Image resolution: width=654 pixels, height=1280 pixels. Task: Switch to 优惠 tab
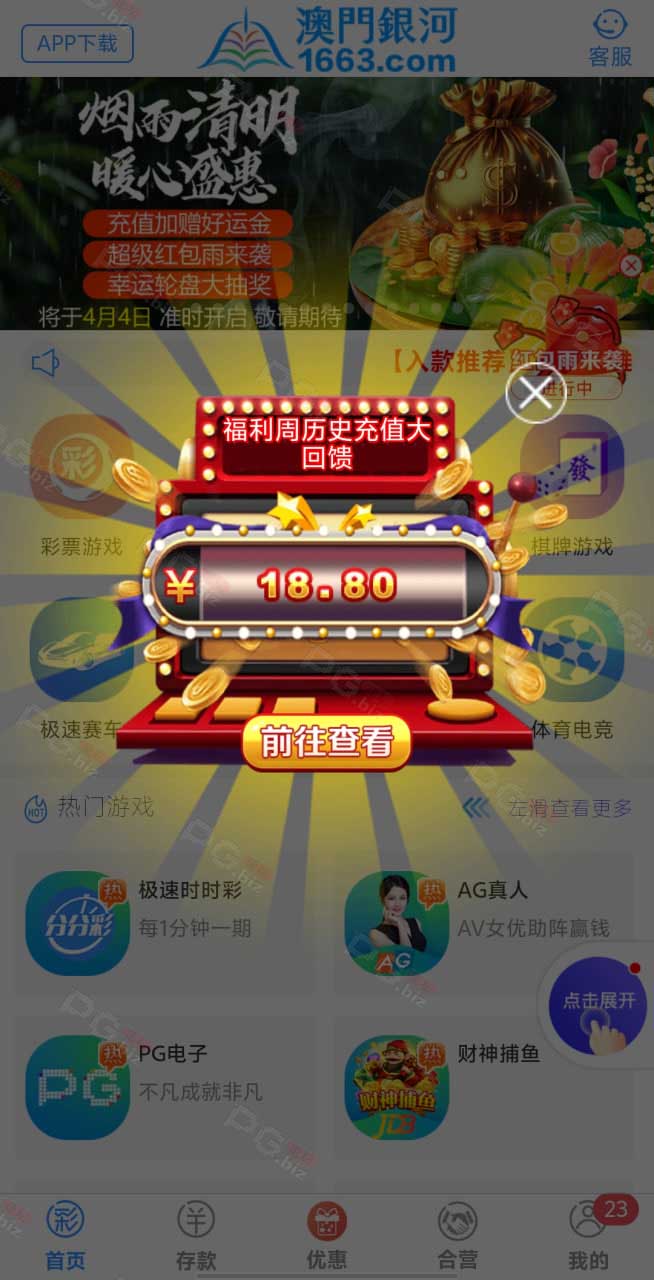point(327,1237)
